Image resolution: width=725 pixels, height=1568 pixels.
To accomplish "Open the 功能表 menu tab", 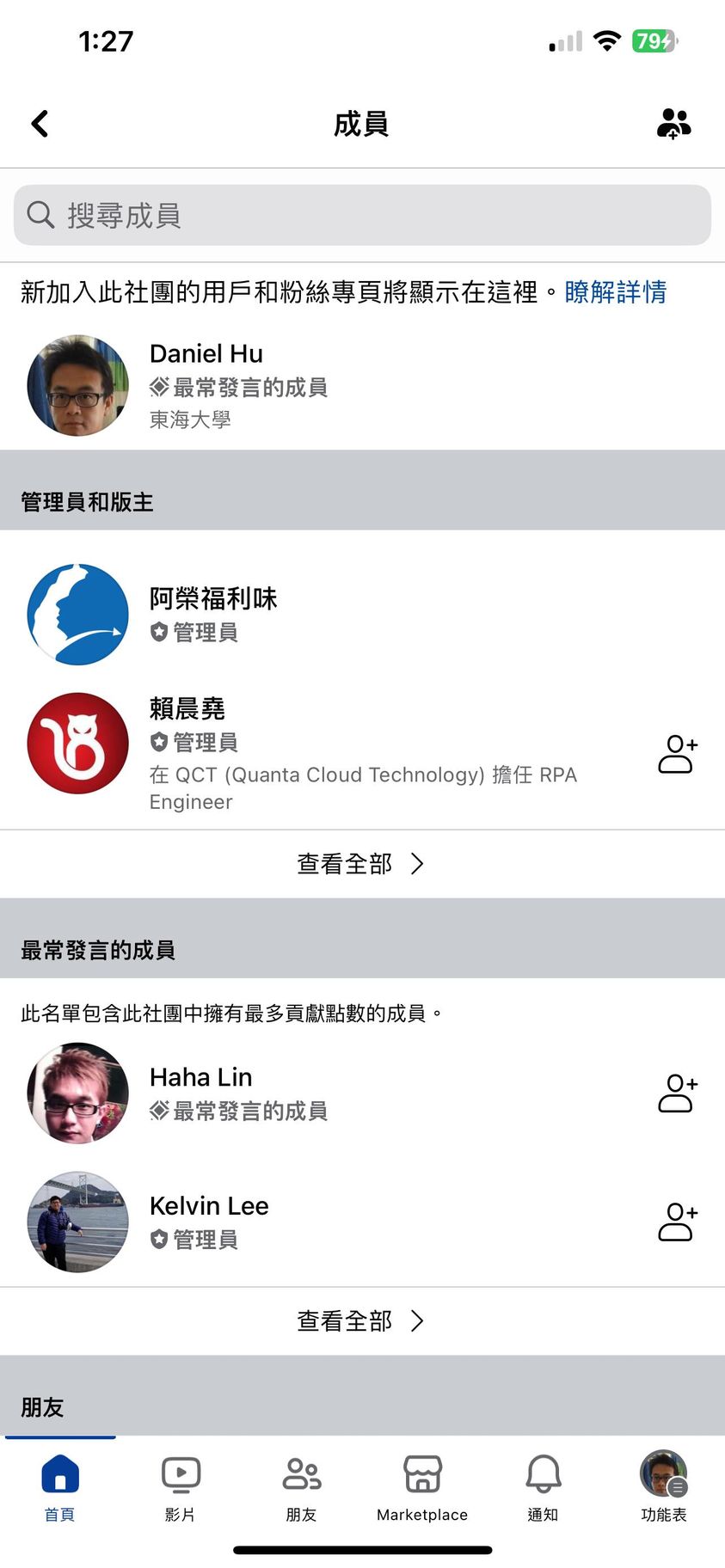I will (663, 1487).
